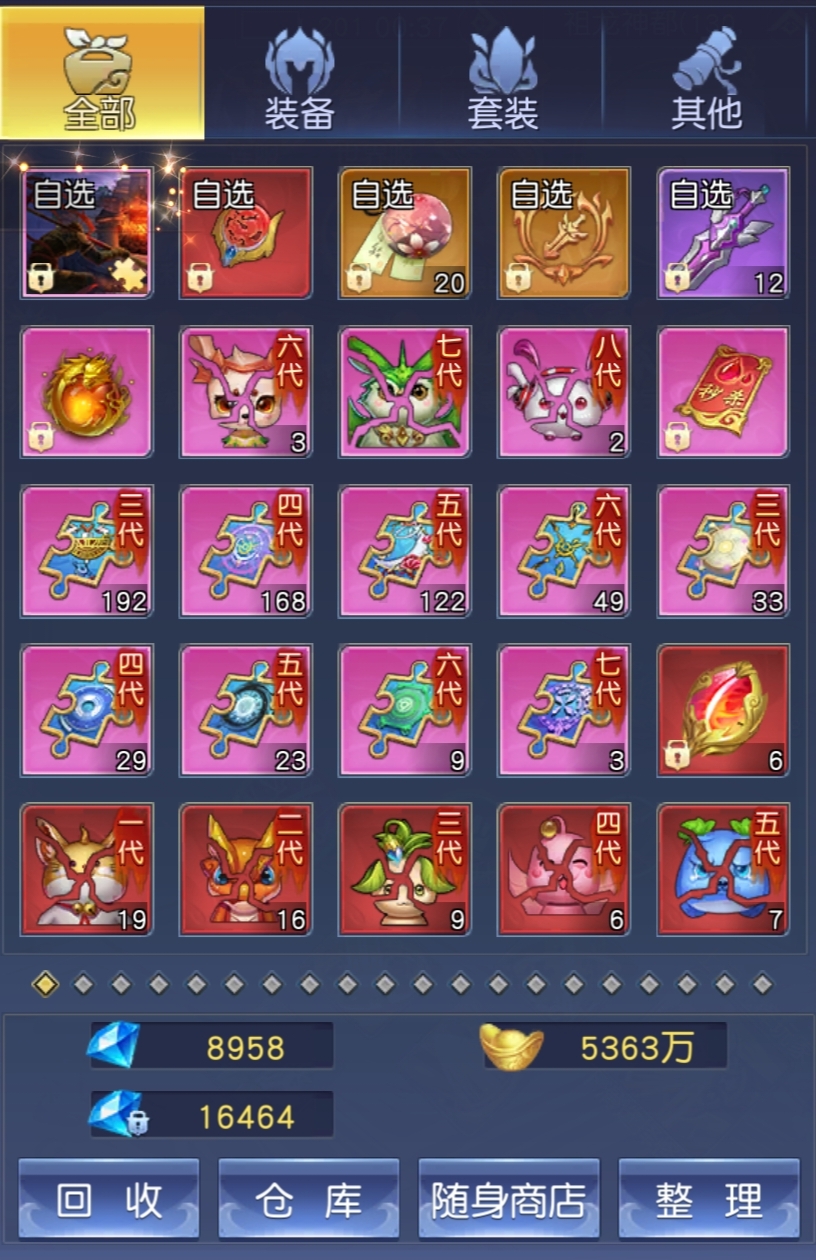The width and height of the screenshot is (816, 1260).
Task: Open the 其他 tab
Action: pyautogui.click(x=706, y=72)
